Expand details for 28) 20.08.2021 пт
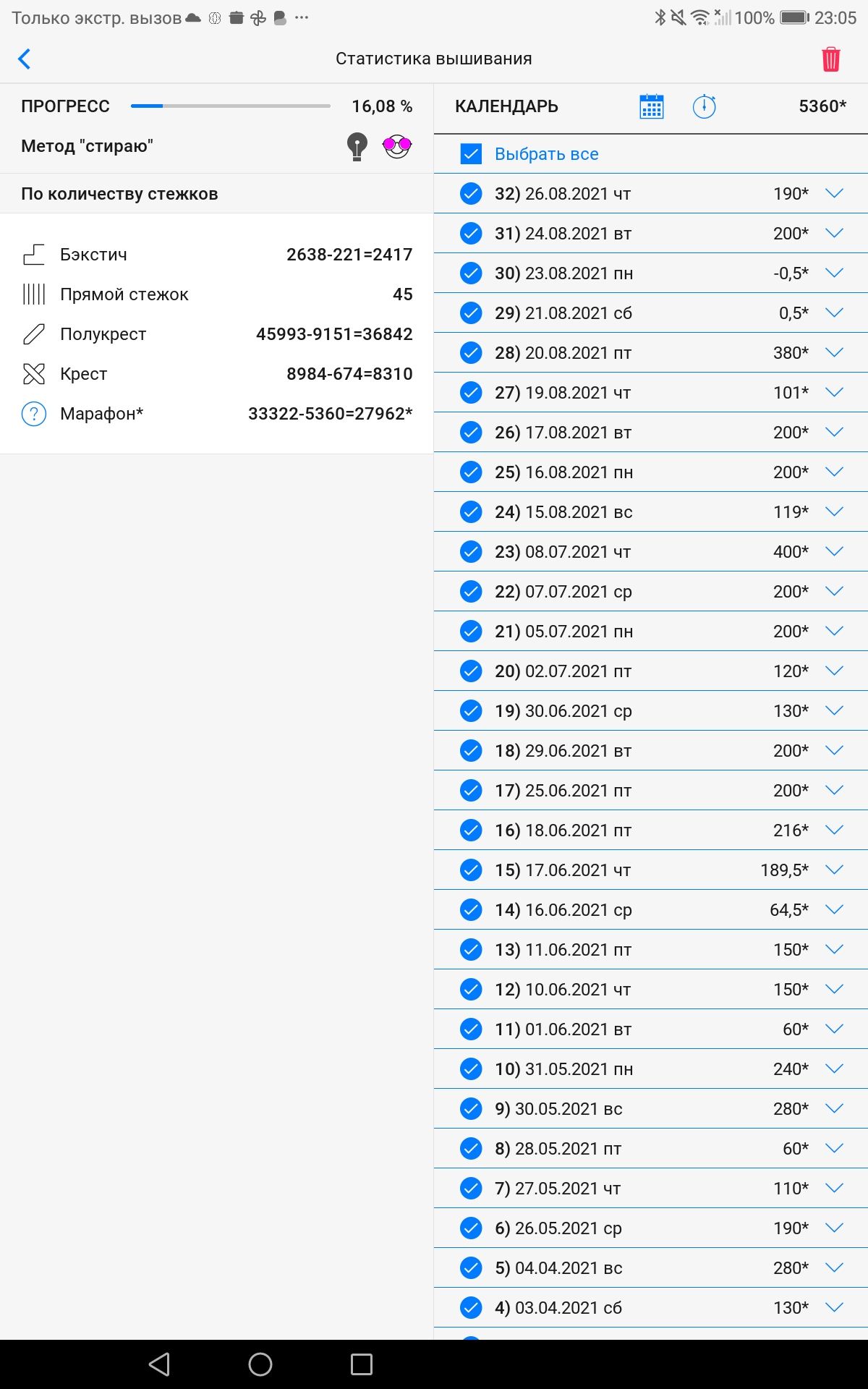Image resolution: width=868 pixels, height=1389 pixels. click(x=834, y=353)
